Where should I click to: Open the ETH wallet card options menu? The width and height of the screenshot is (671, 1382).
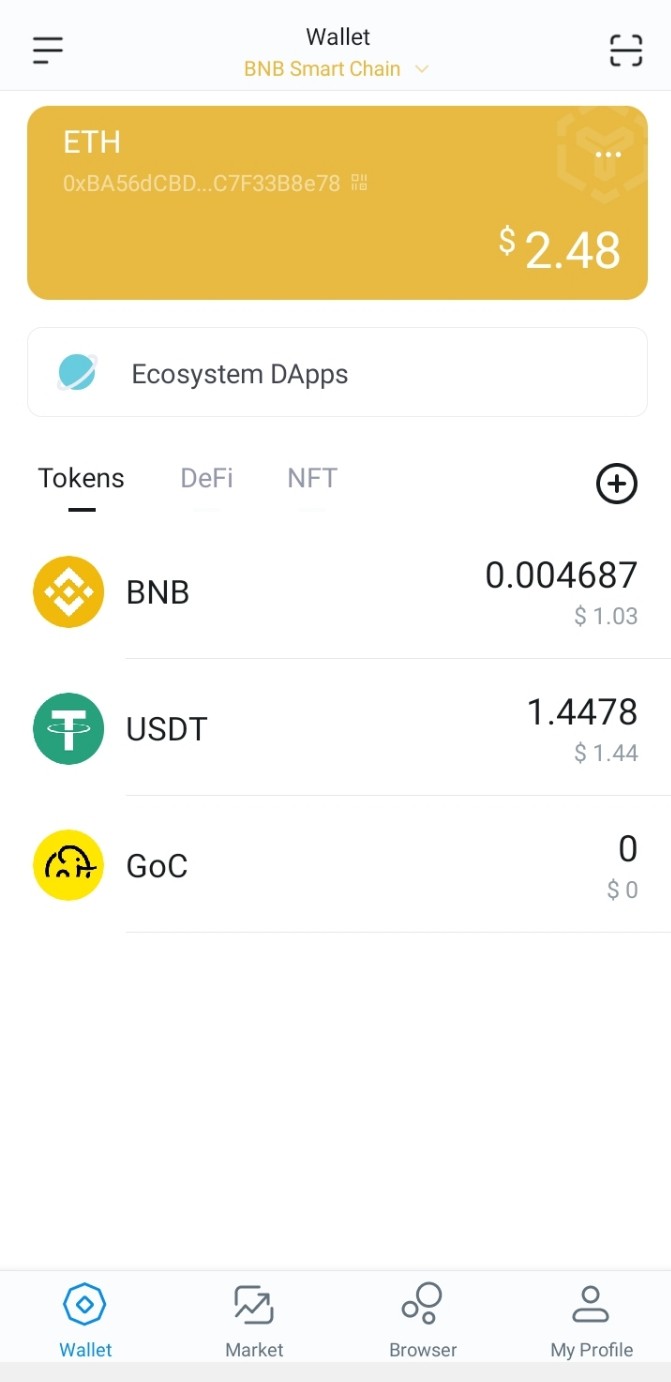pyautogui.click(x=608, y=155)
